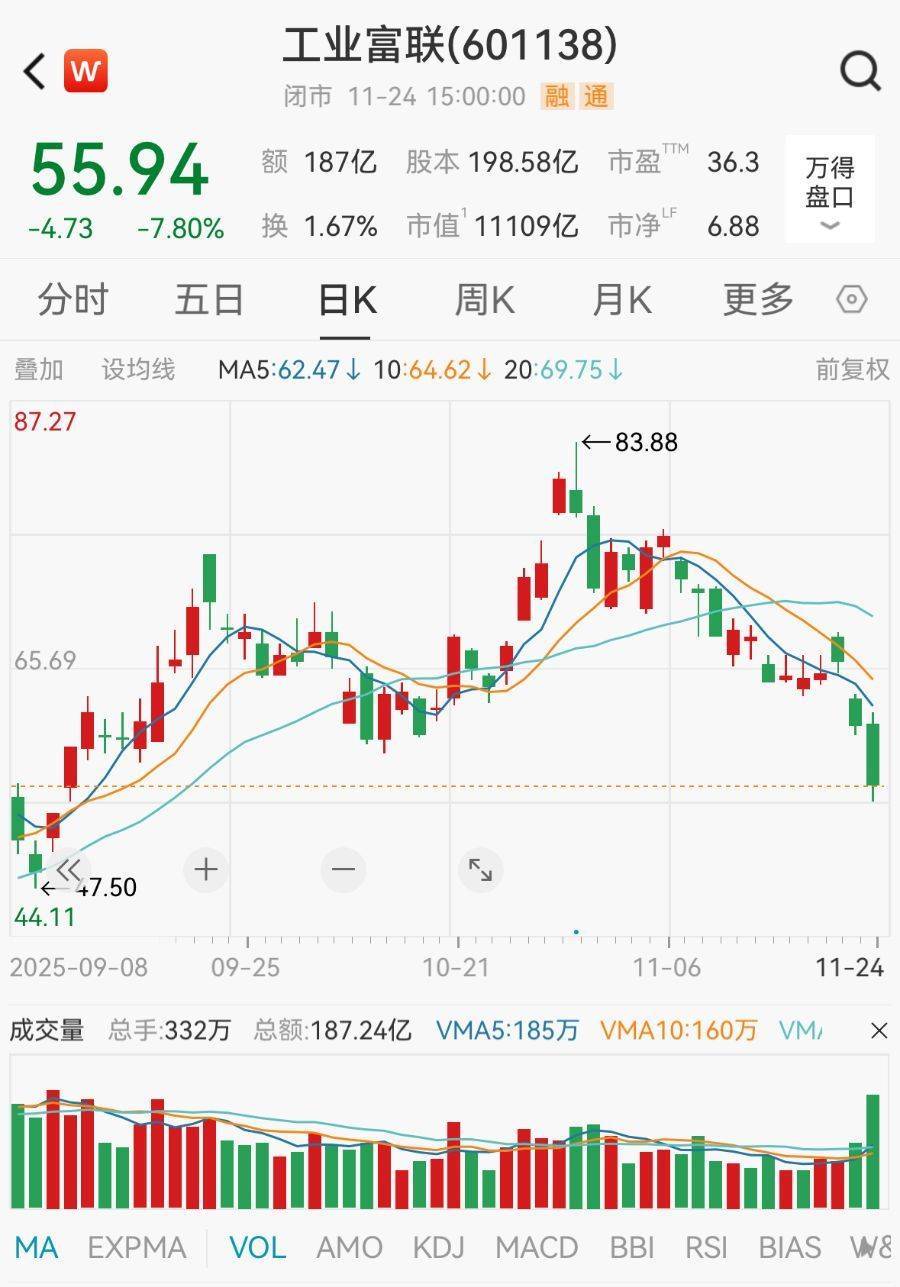Expand the chart to full screen
The image size is (900, 1287).
[480, 870]
